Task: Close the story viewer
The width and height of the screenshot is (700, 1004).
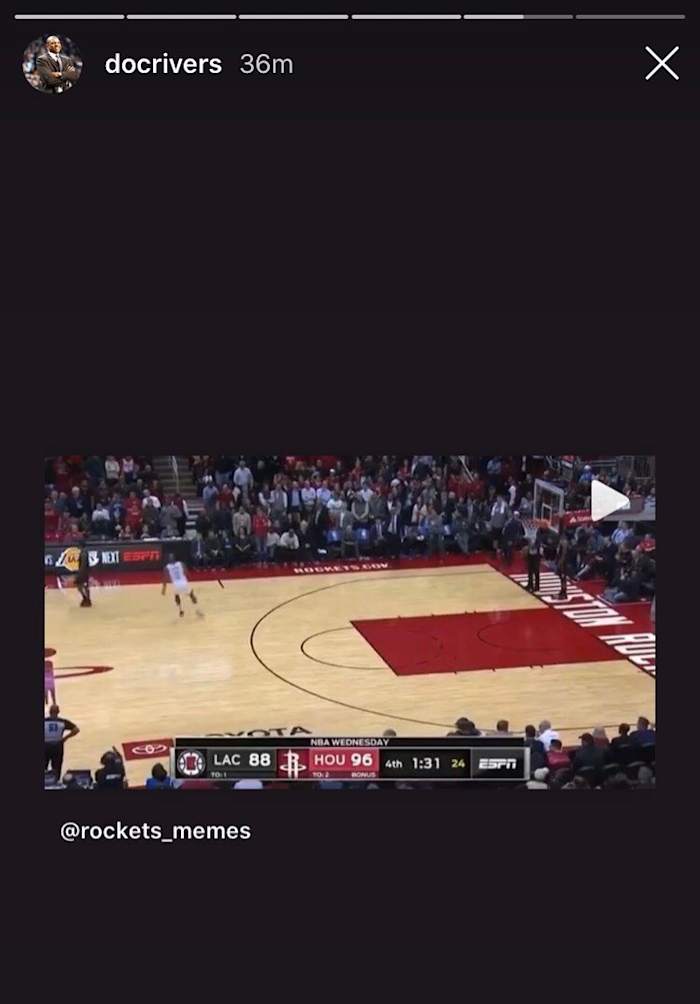Action: tap(662, 63)
